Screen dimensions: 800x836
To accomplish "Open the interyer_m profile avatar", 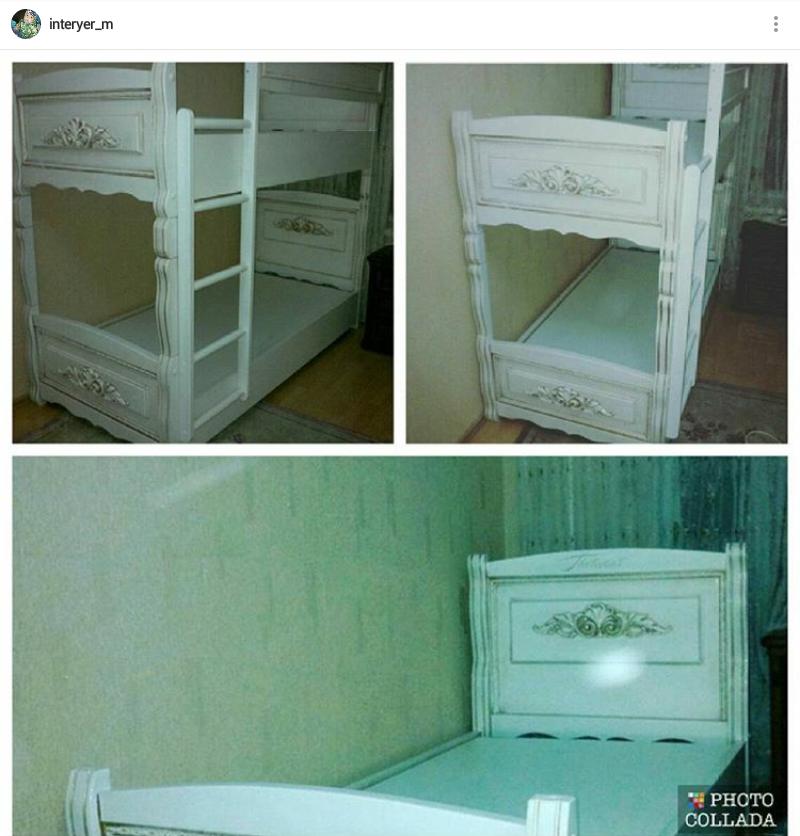I will pos(26,24).
